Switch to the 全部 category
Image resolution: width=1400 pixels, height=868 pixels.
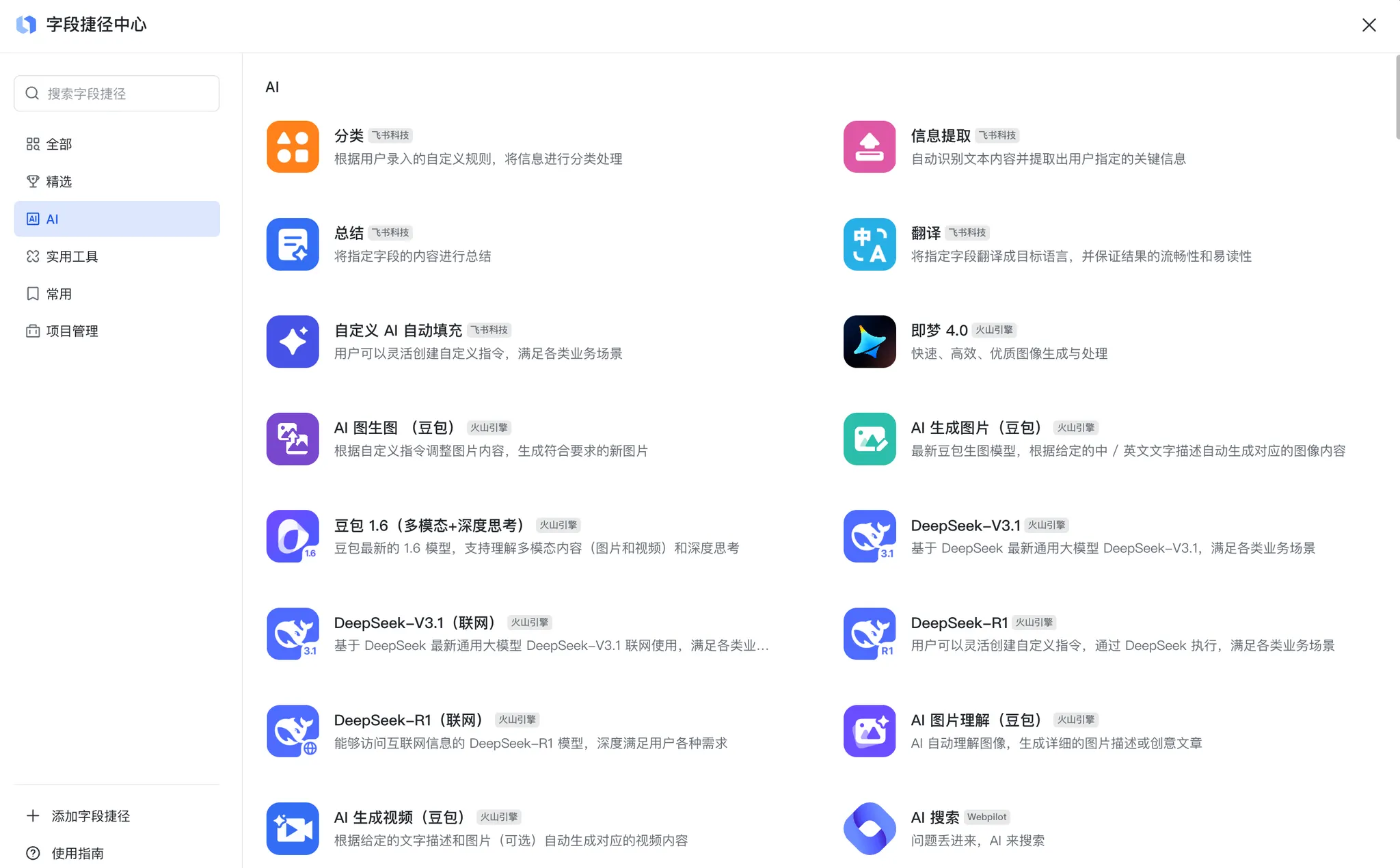[59, 144]
